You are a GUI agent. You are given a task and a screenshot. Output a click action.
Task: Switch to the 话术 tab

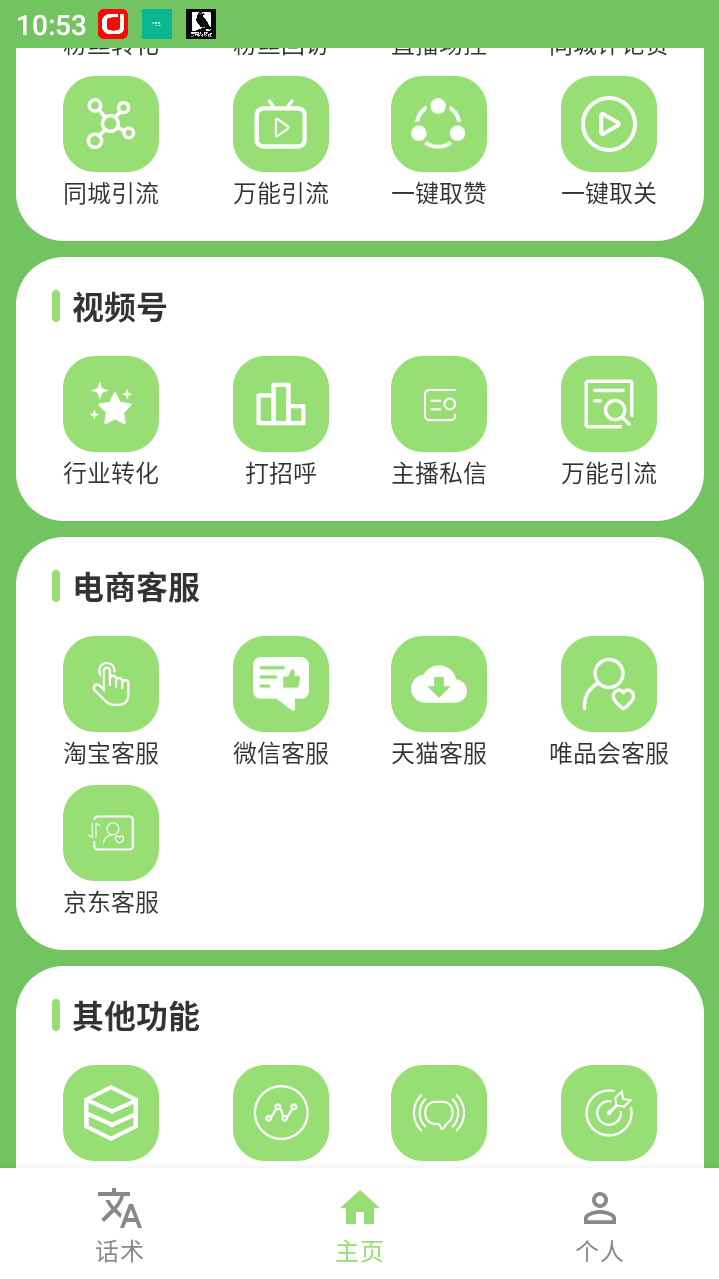(x=120, y=1224)
